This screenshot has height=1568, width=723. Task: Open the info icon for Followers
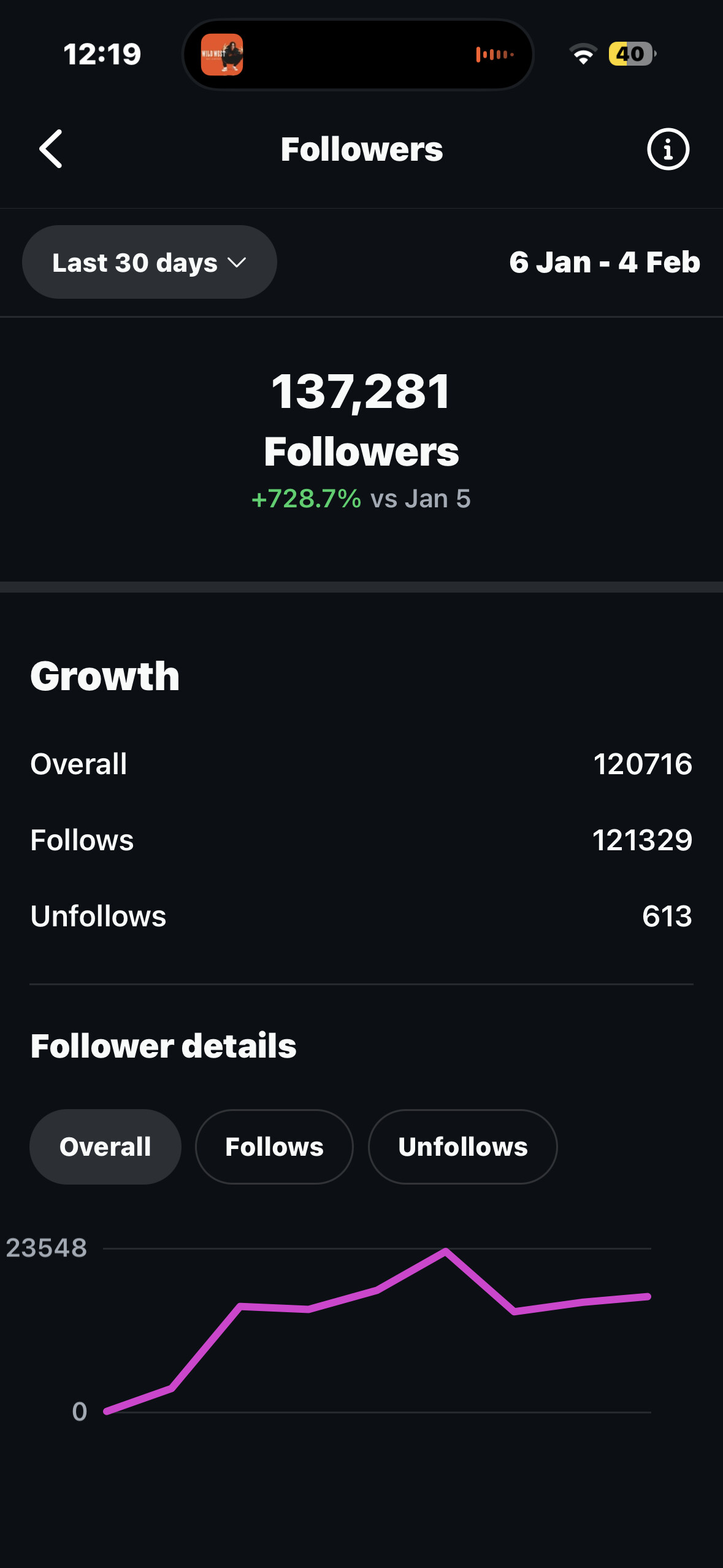668,149
